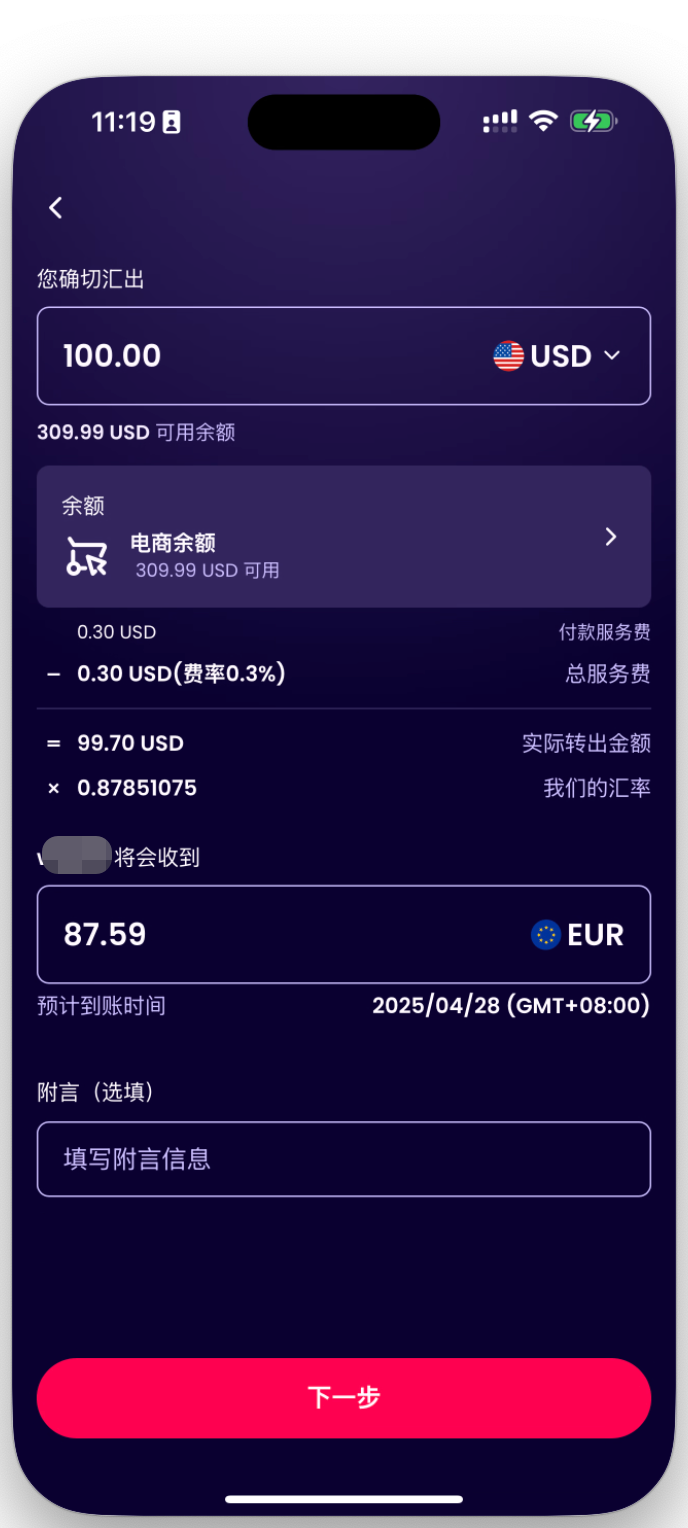Open the USD currency dropdown

pos(558,356)
